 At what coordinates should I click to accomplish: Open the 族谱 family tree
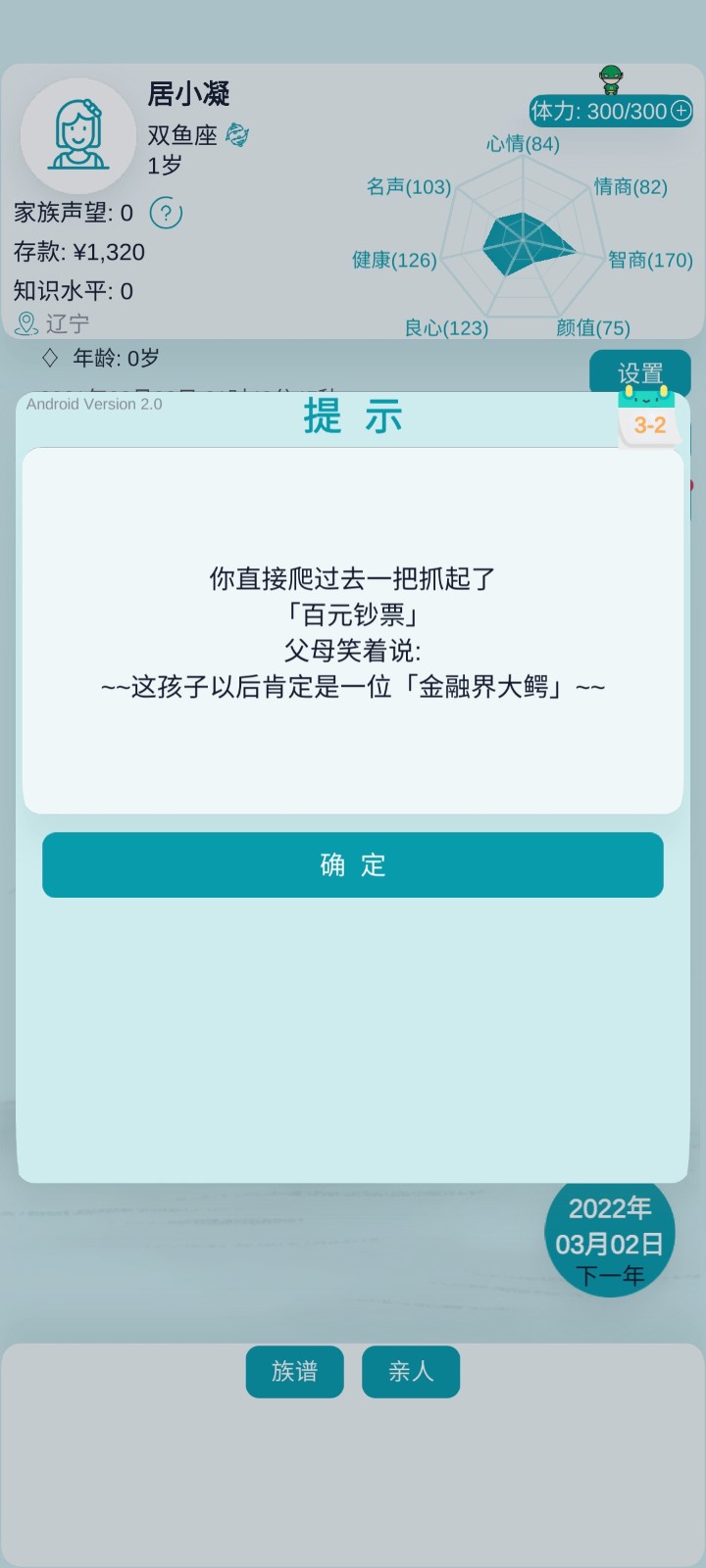pos(294,1372)
